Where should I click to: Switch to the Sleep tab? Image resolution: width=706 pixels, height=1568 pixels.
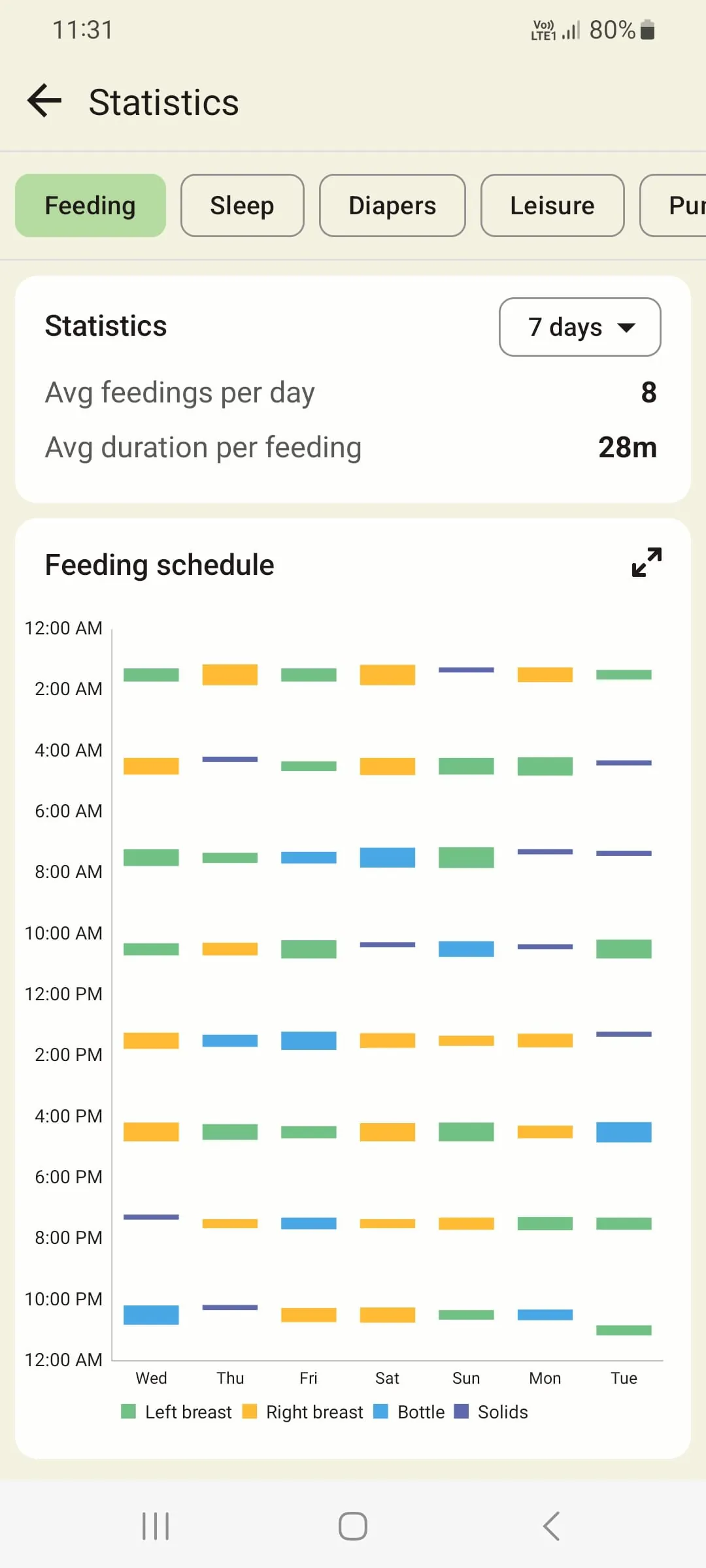(x=242, y=205)
